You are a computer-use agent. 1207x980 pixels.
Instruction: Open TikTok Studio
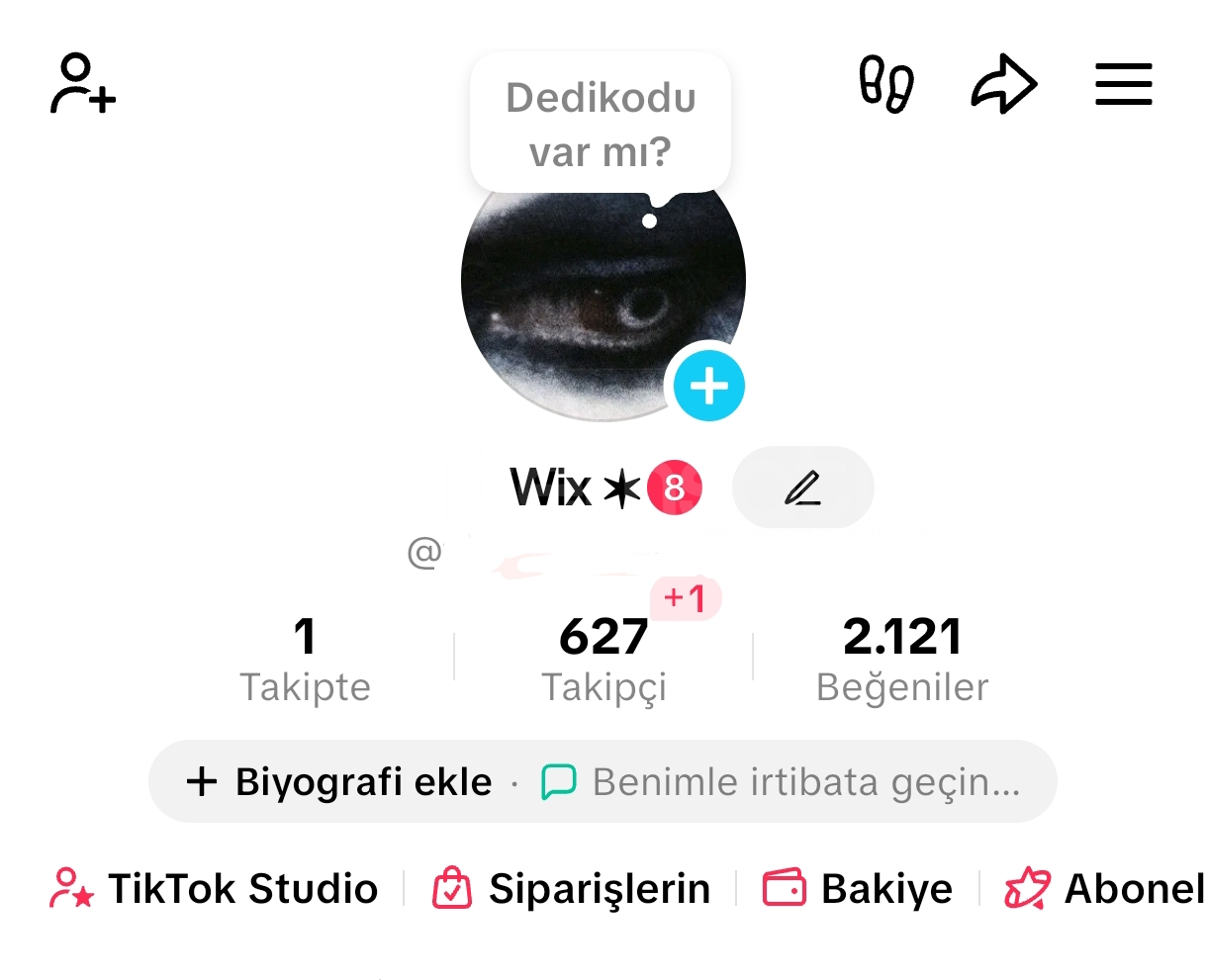[215, 889]
